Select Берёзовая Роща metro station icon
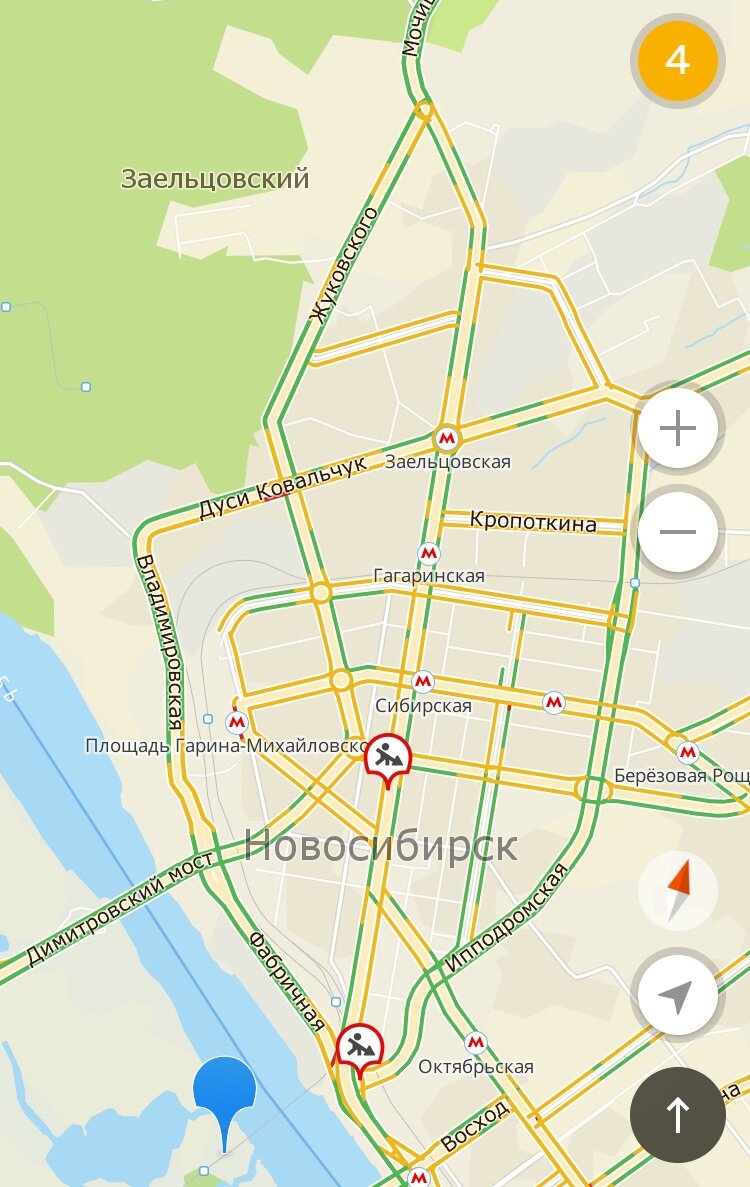The image size is (750, 1187). (688, 752)
